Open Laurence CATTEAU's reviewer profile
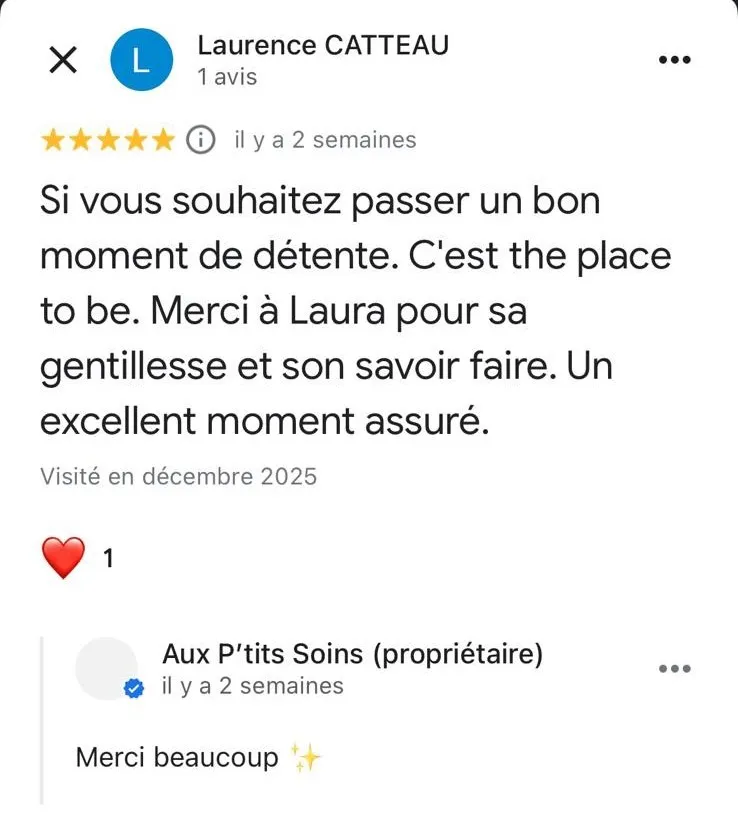 click(322, 45)
